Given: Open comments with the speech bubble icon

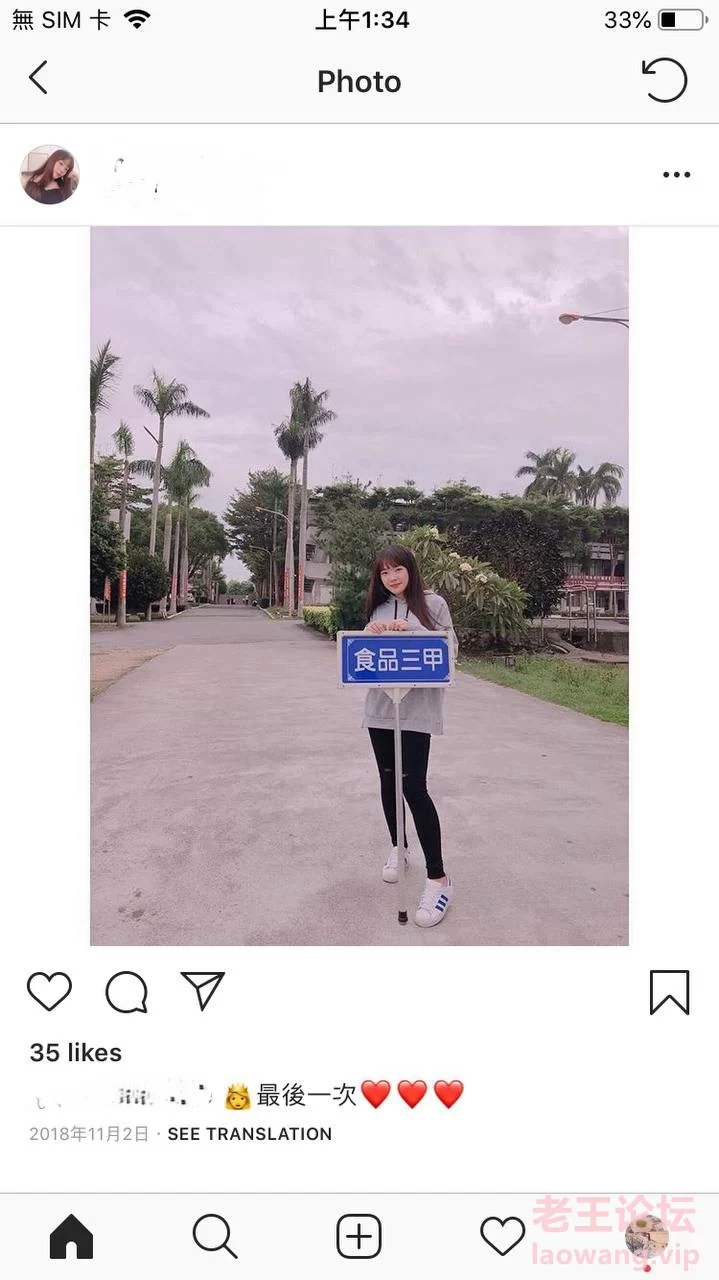Looking at the screenshot, I should pyautogui.click(x=127, y=992).
